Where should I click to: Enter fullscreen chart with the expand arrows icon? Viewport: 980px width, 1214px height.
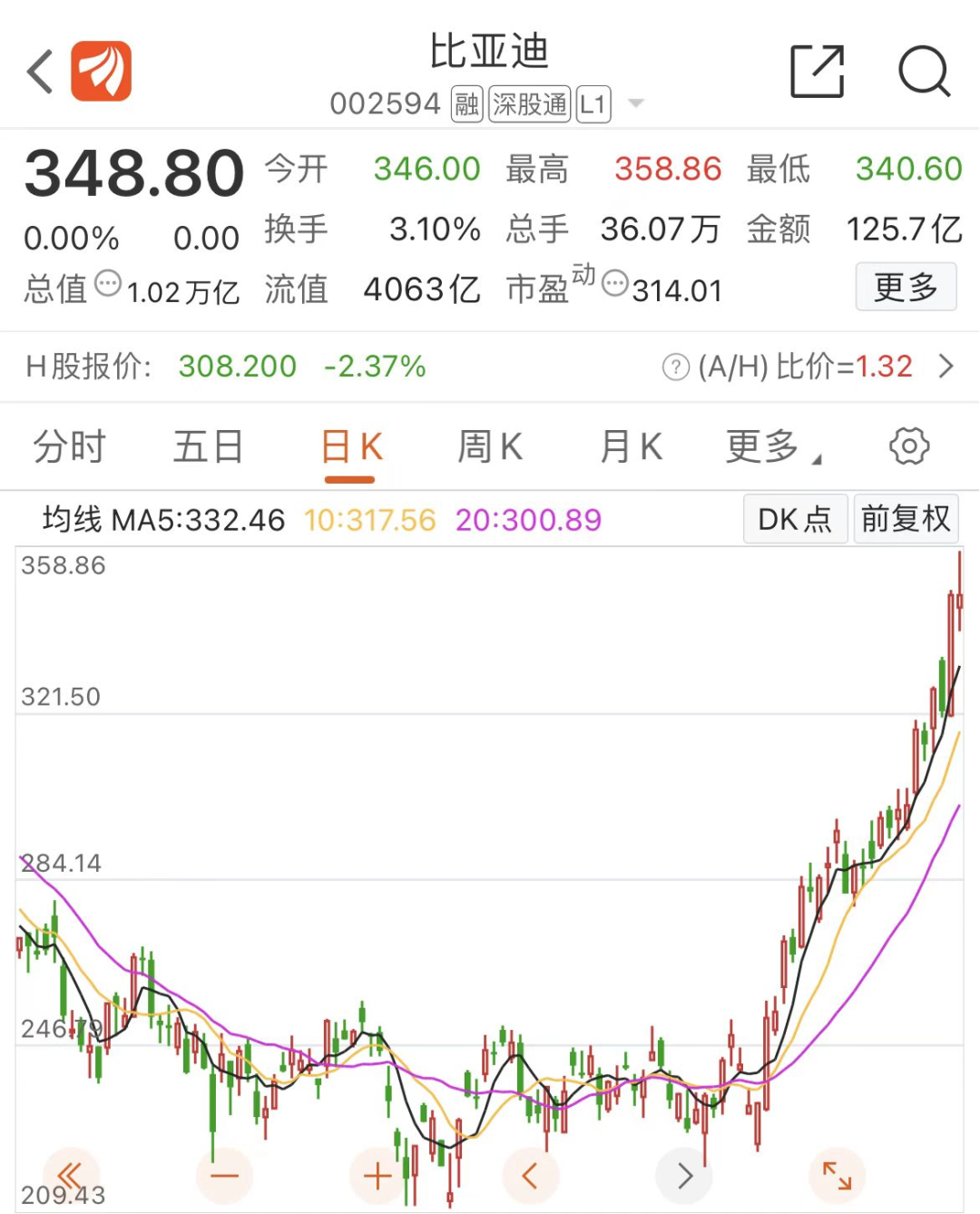click(x=836, y=1174)
